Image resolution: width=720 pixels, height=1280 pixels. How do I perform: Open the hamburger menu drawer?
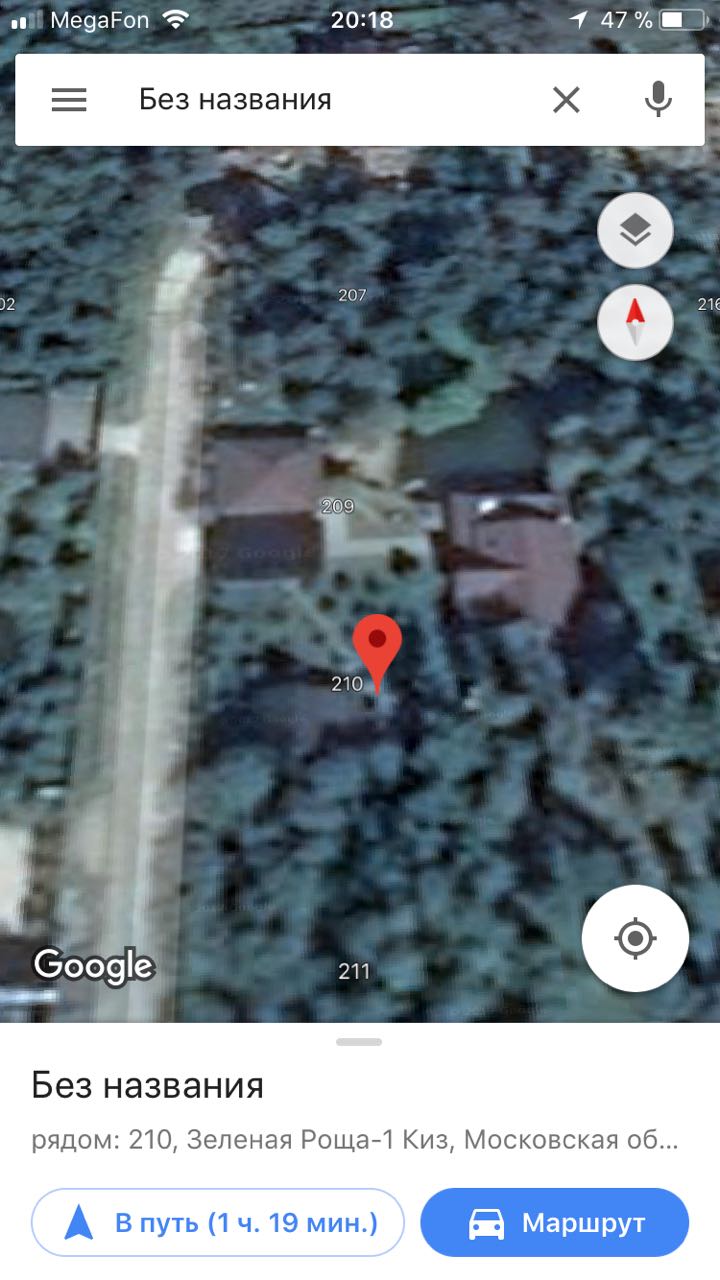coord(69,100)
